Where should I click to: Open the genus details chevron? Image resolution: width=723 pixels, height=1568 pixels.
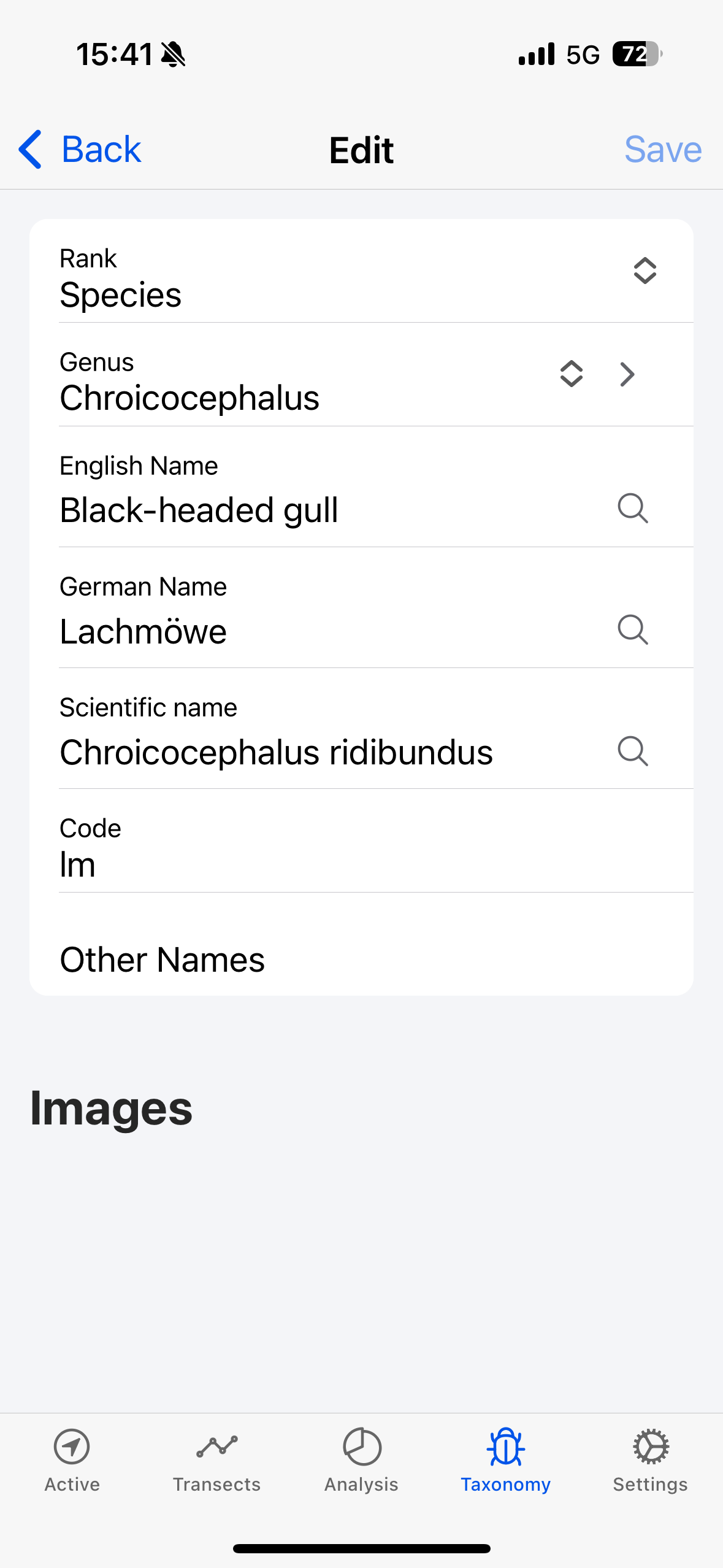click(627, 374)
